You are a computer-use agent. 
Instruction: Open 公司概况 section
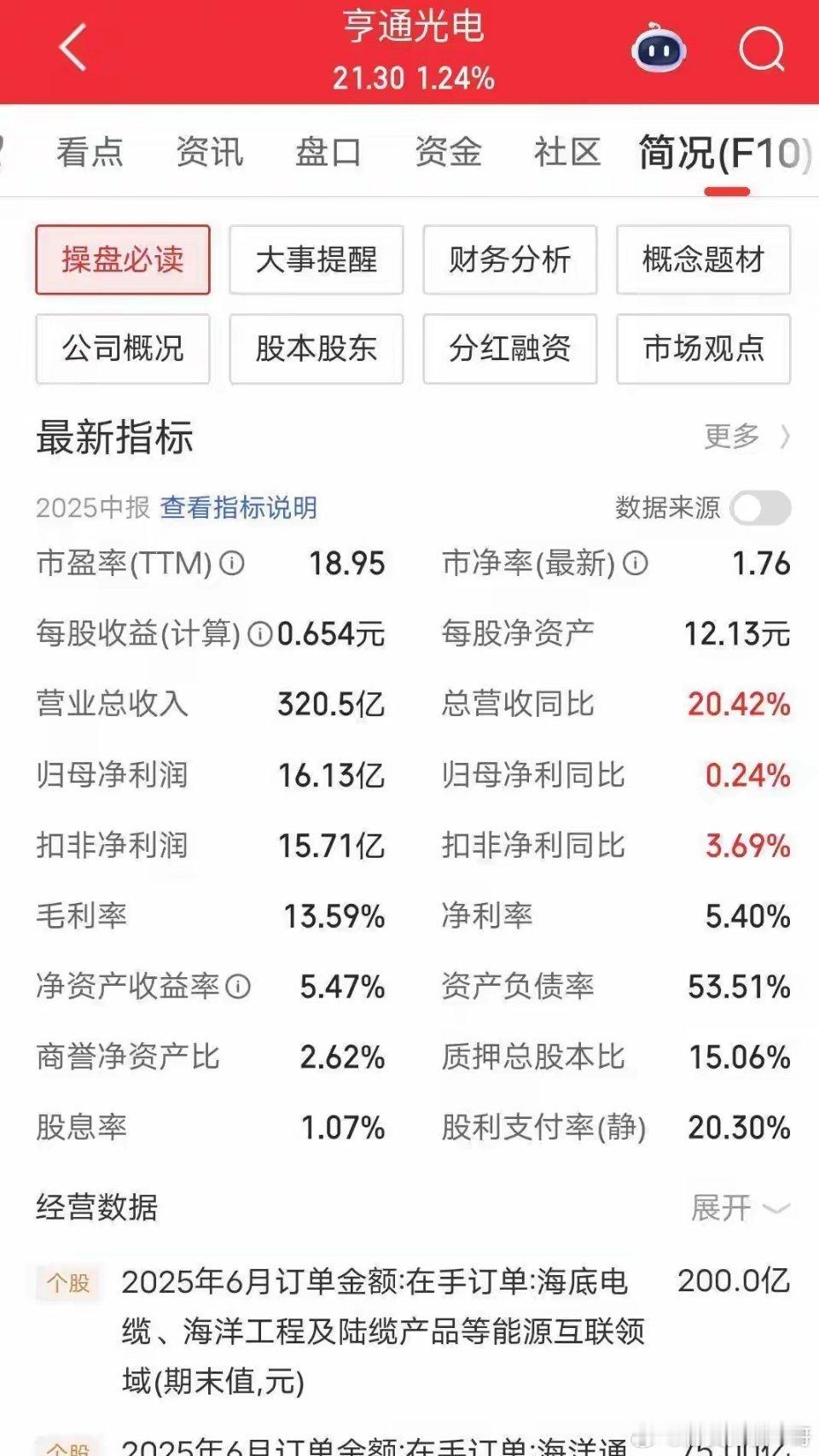(123, 349)
